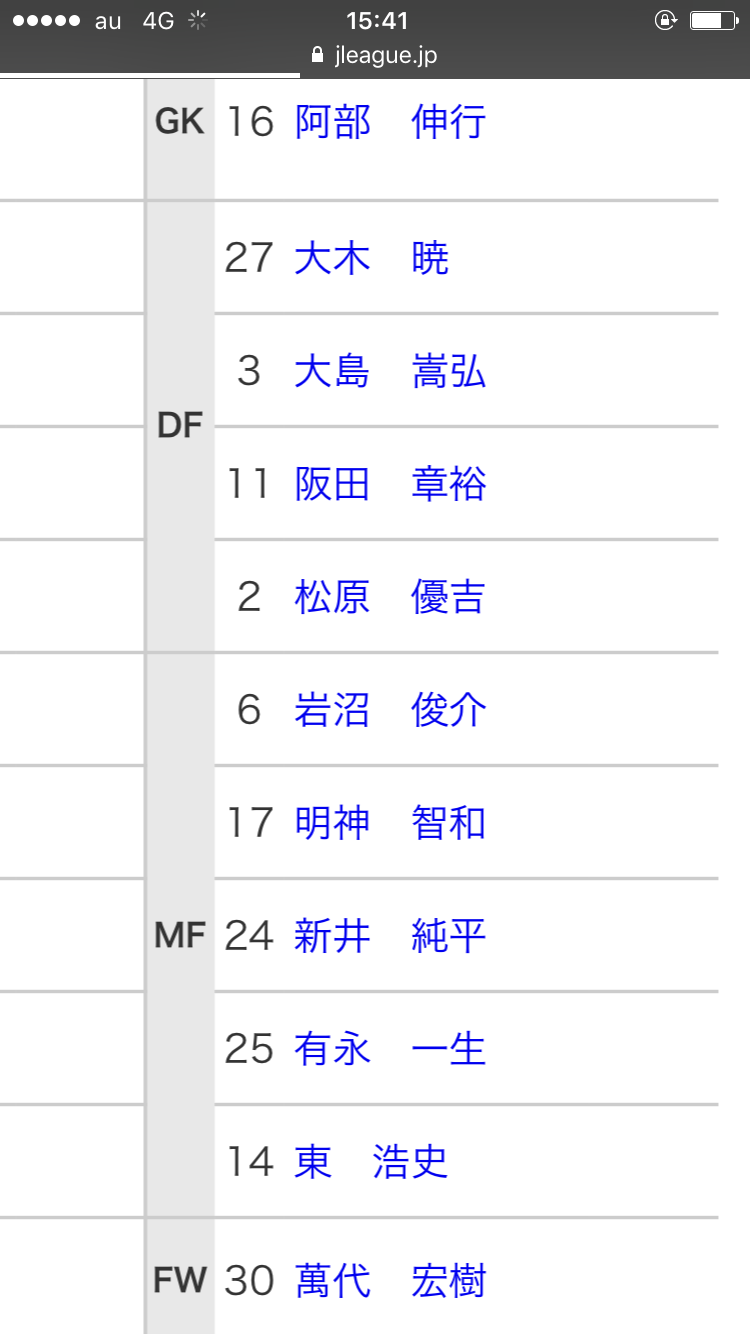Open player link 明神 智和
Image resolution: width=750 pixels, height=1334 pixels.
pos(390,823)
